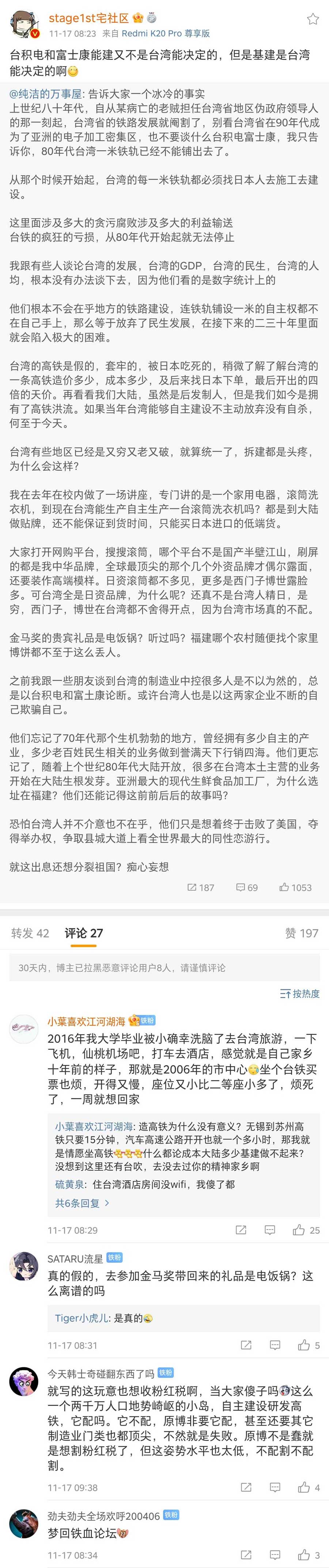Like SATARU流星's comment
329x1568 pixels.
click(x=304, y=1345)
